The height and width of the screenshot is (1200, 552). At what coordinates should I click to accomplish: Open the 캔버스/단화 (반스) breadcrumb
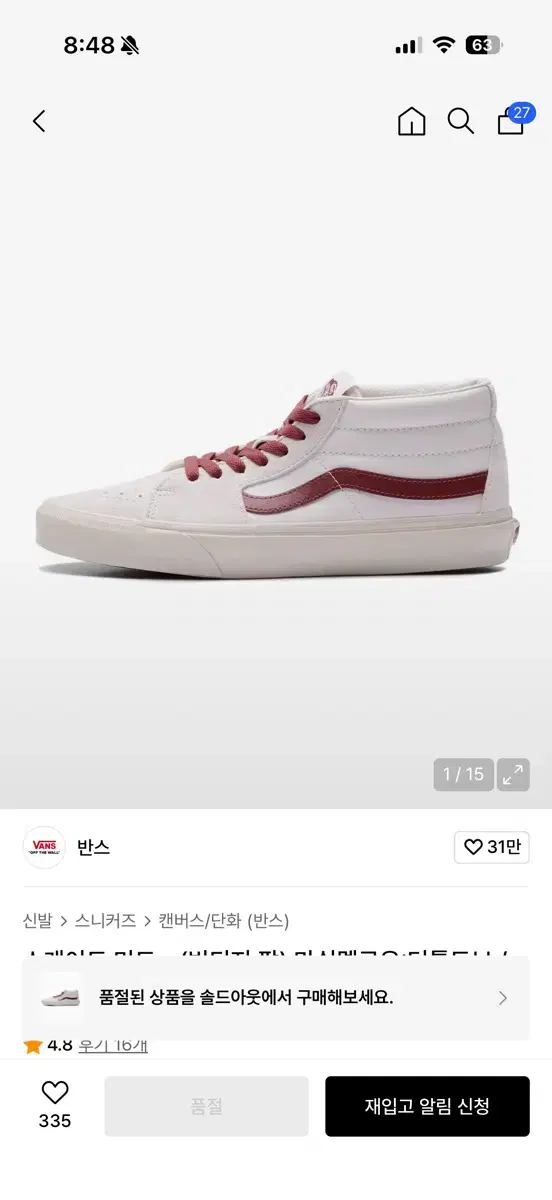pyautogui.click(x=224, y=921)
